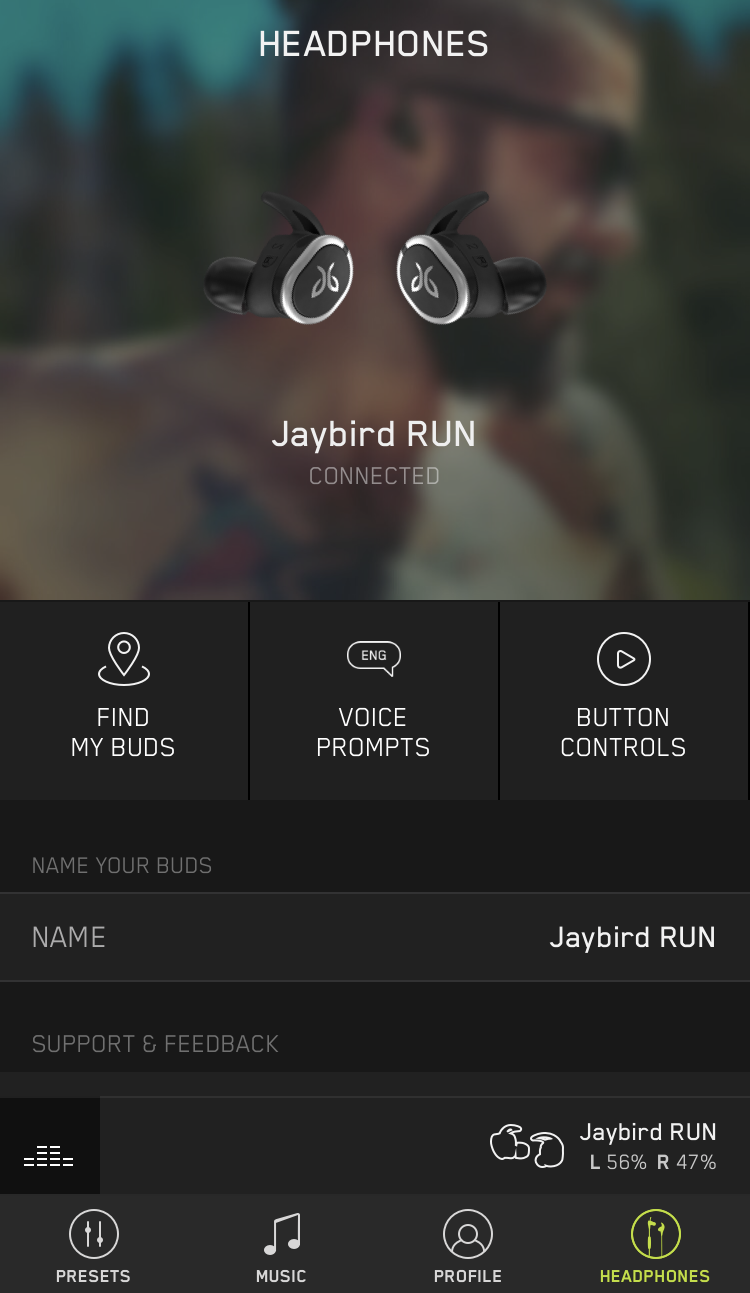Switch to the Profile tab
This screenshot has width=750, height=1293.
468,1245
